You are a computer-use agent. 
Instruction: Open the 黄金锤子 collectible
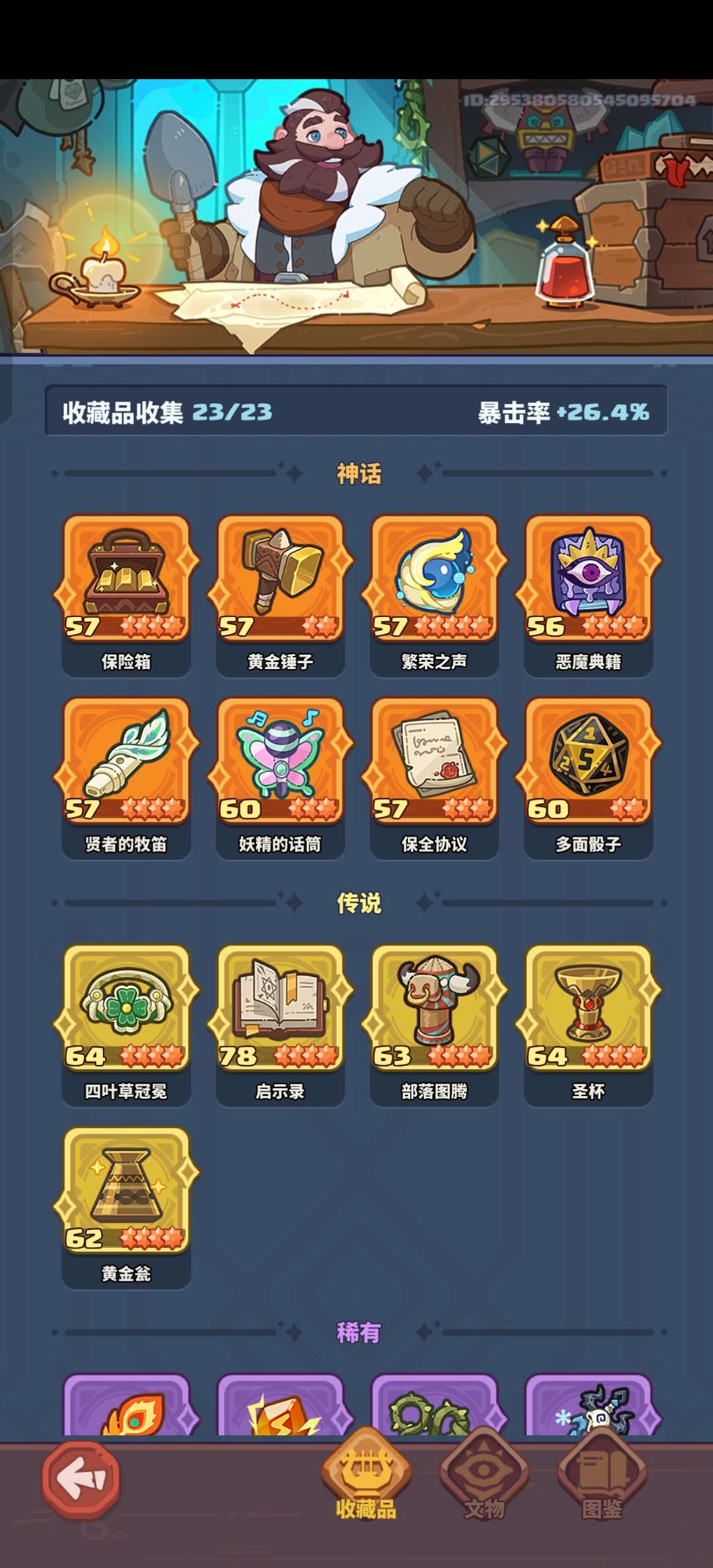(280, 581)
